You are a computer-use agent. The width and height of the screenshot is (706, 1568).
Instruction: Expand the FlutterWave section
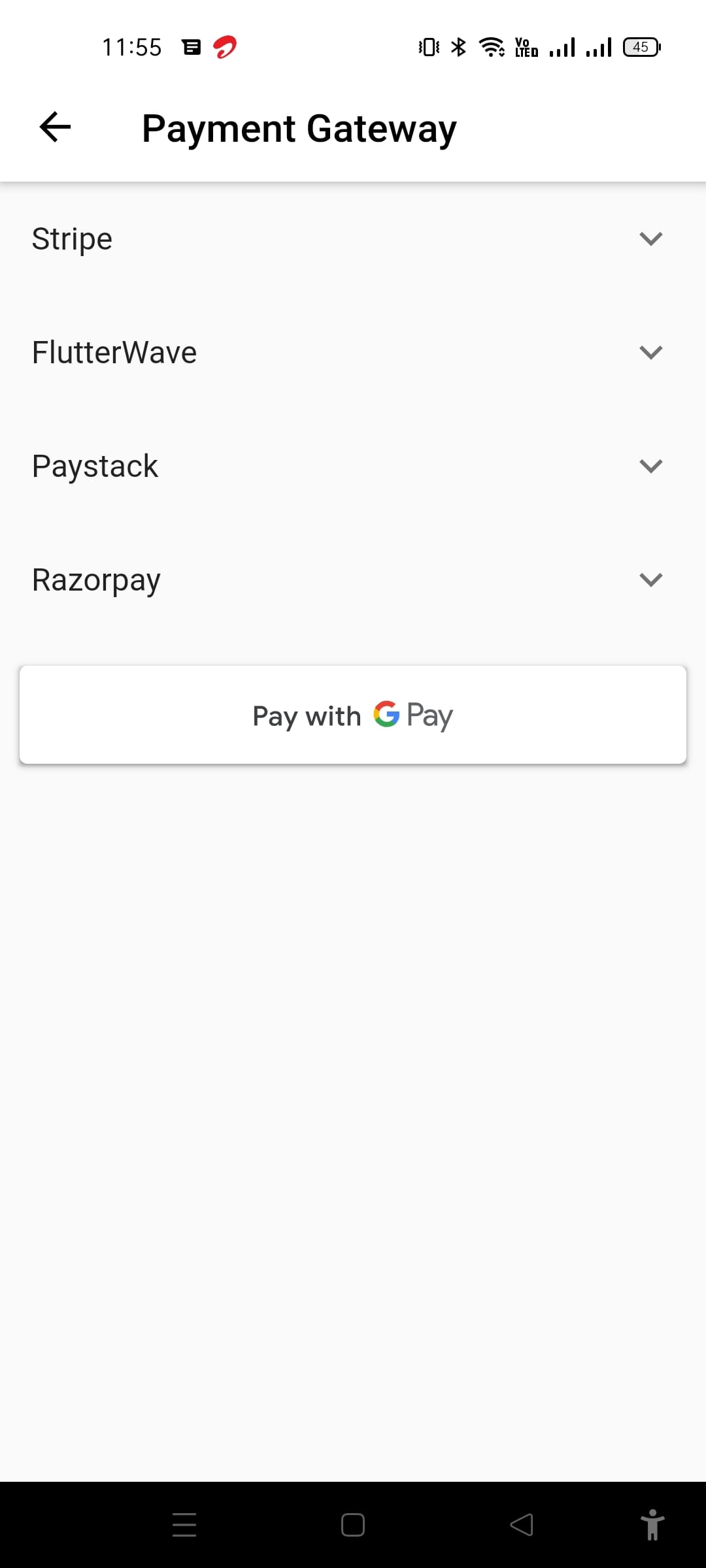[x=650, y=353]
